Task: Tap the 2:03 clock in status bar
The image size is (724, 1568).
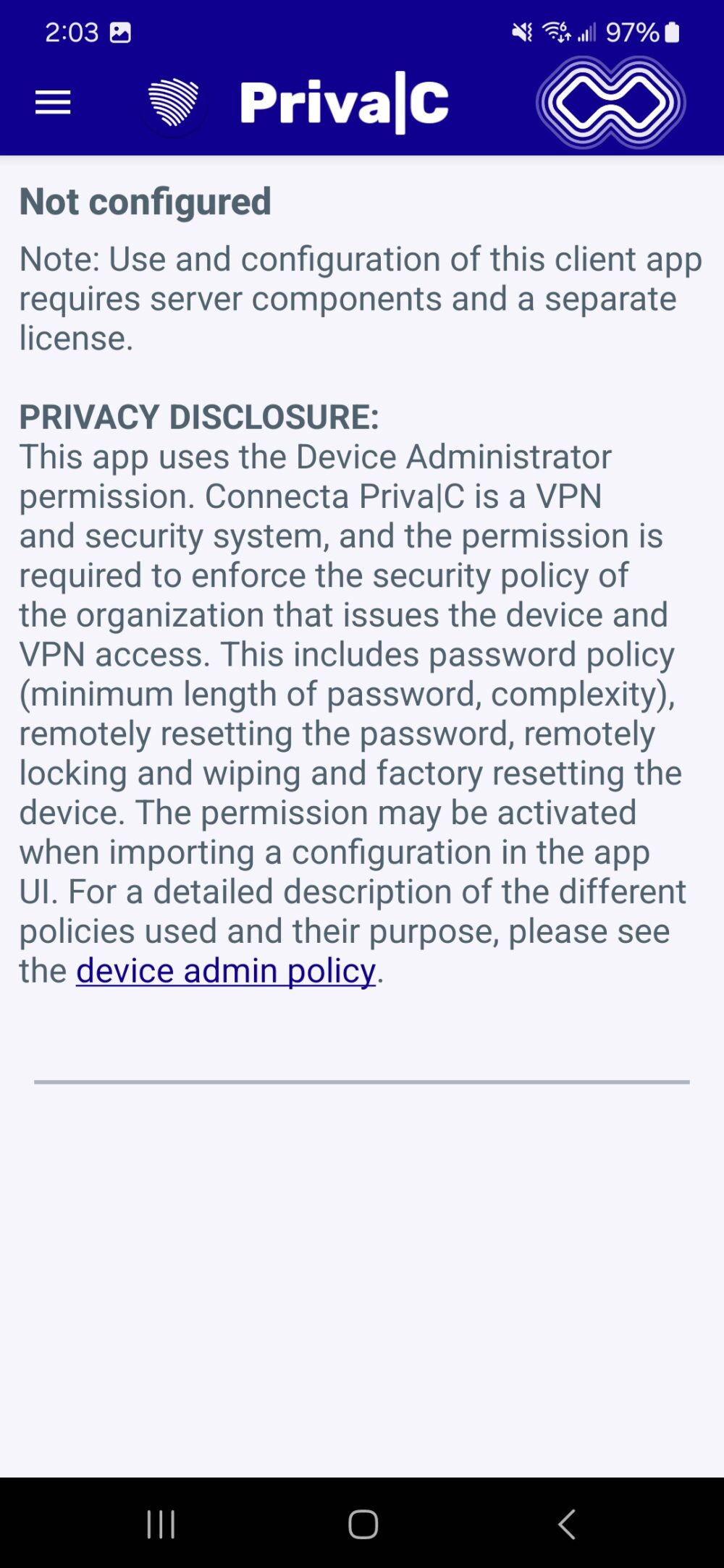Action: click(x=72, y=31)
